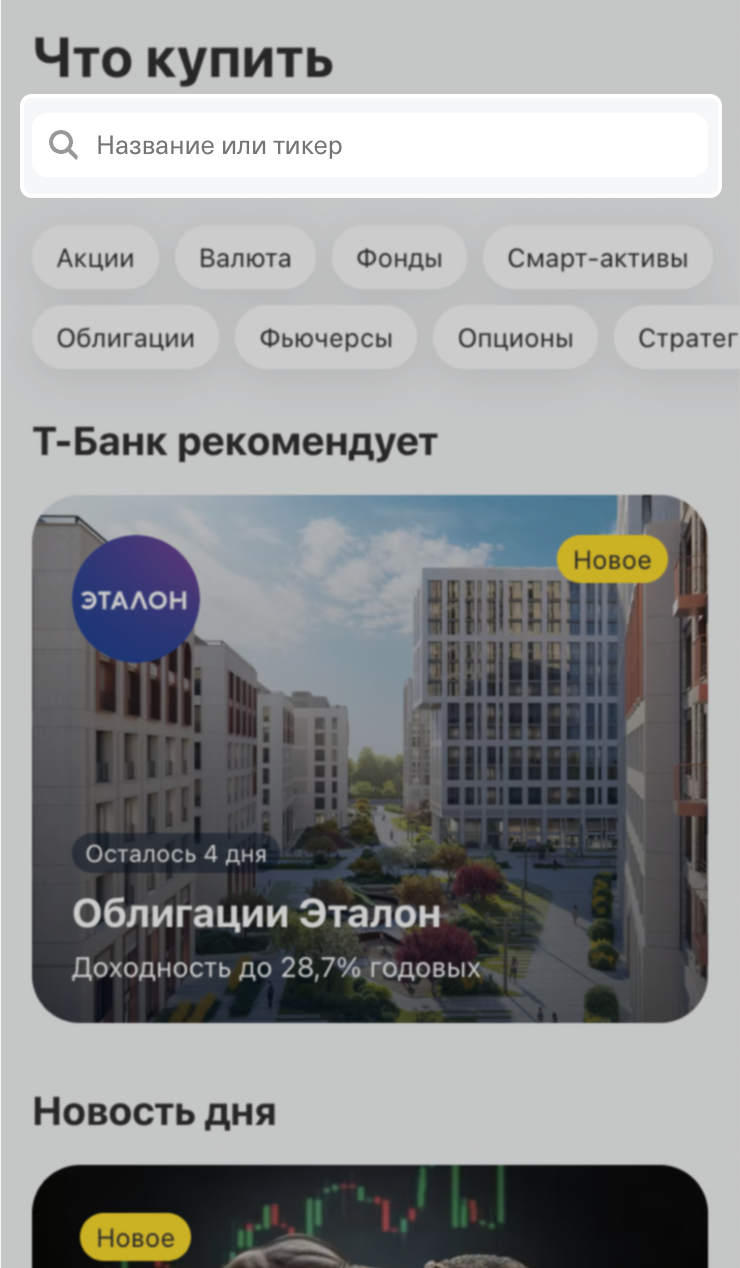
Task: Select the Валюта chip
Action: [x=245, y=258]
